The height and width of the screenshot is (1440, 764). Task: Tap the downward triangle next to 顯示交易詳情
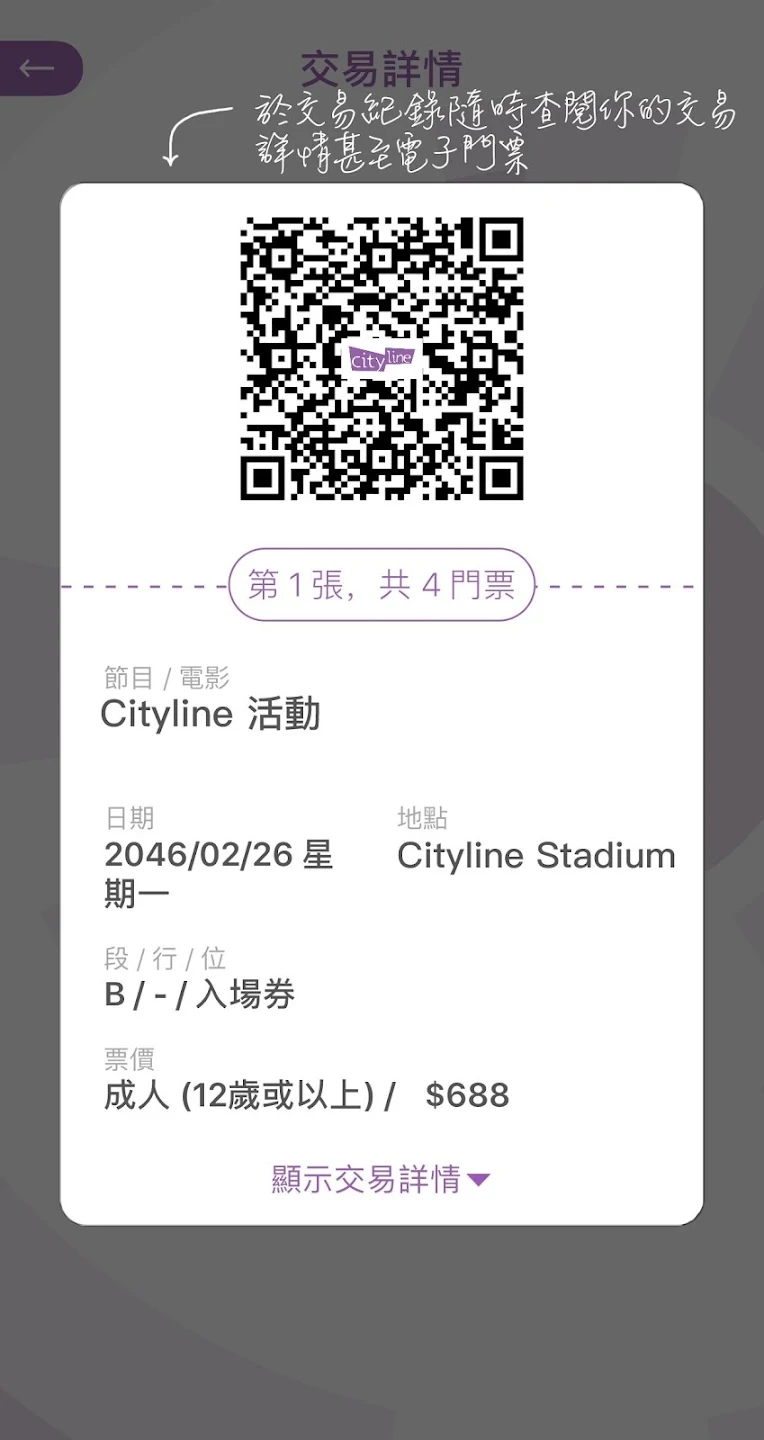coord(477,1180)
